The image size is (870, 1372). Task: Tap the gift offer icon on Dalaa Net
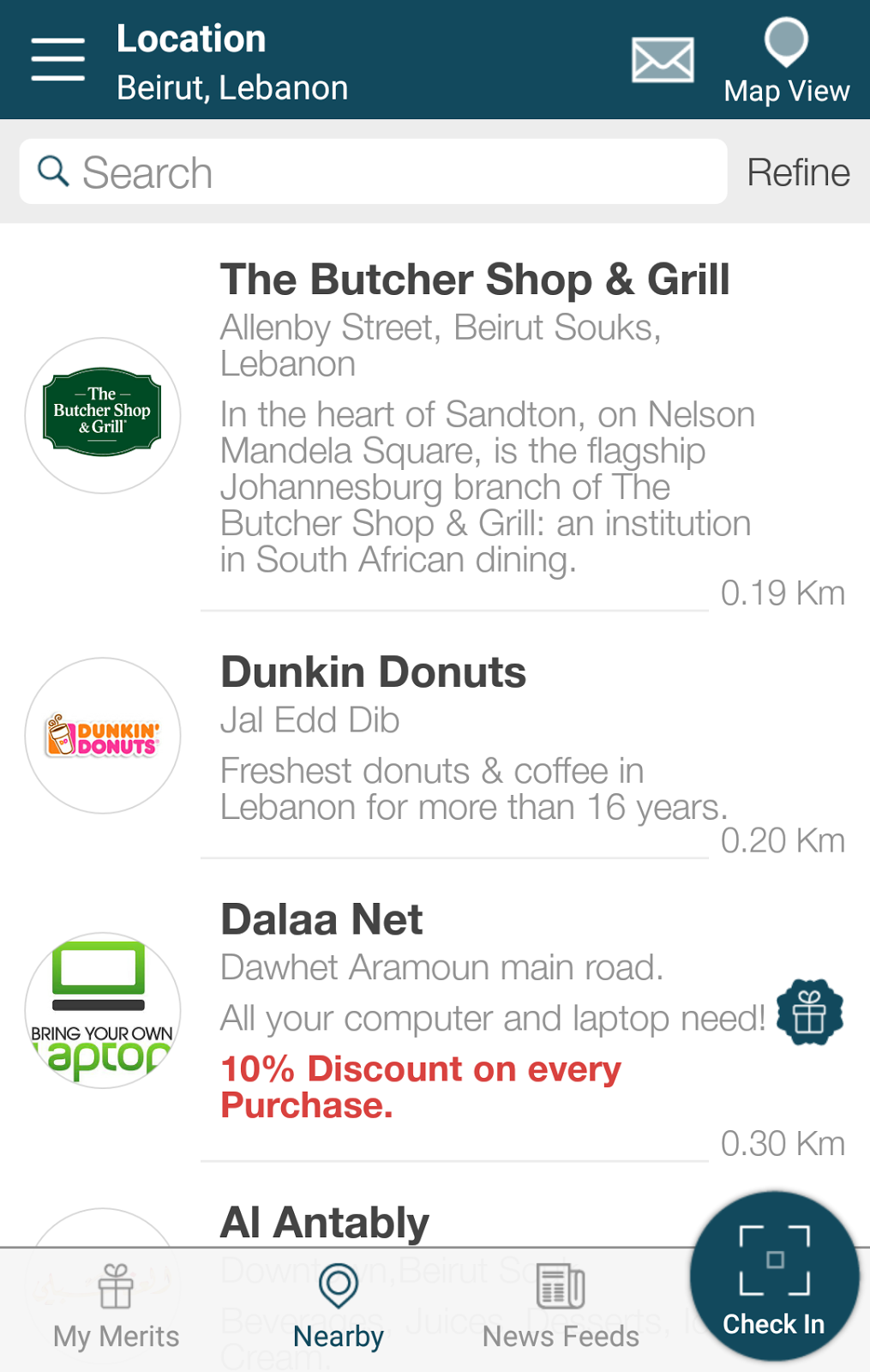[809, 1013]
